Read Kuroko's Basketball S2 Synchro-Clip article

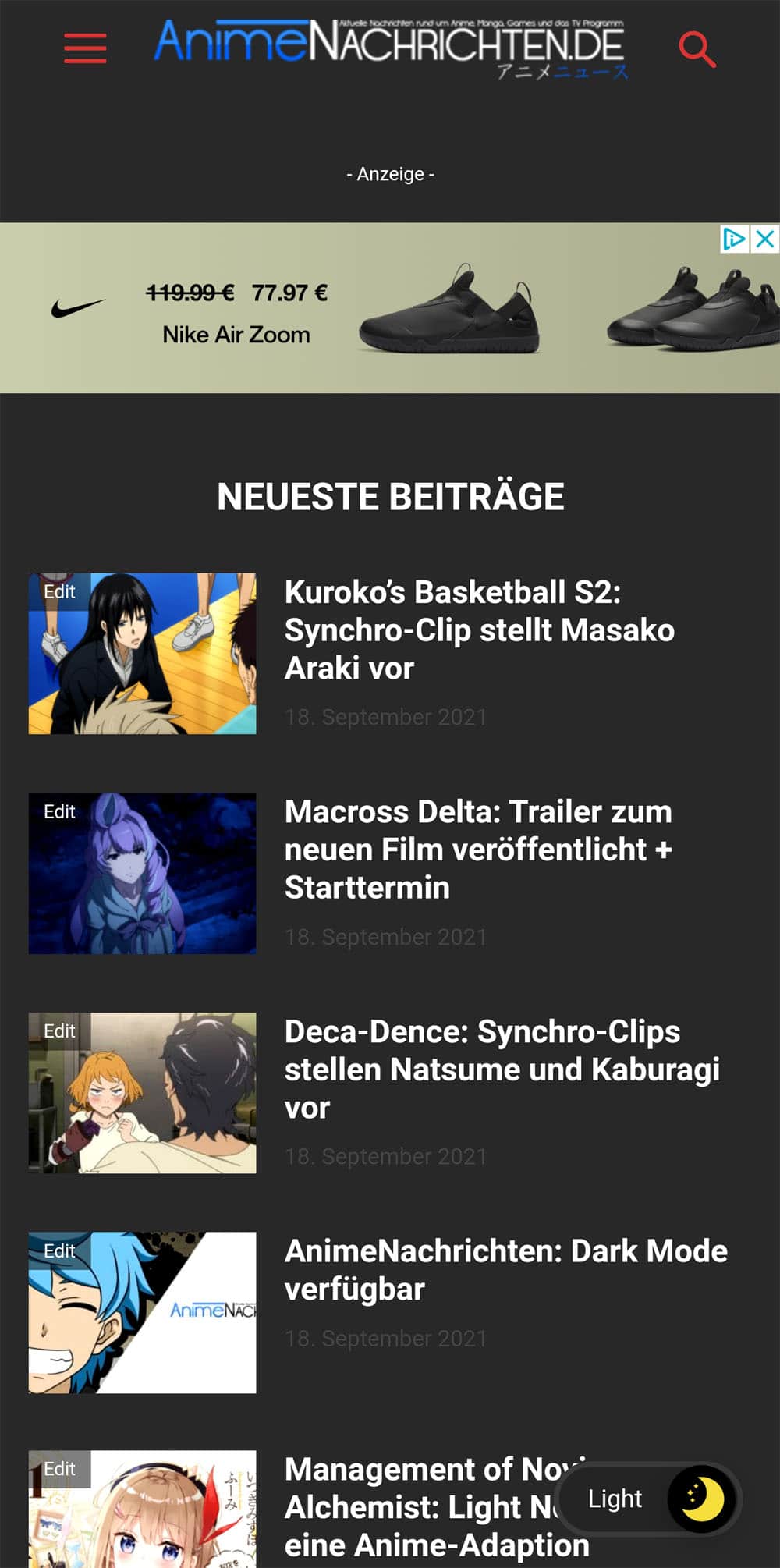480,630
